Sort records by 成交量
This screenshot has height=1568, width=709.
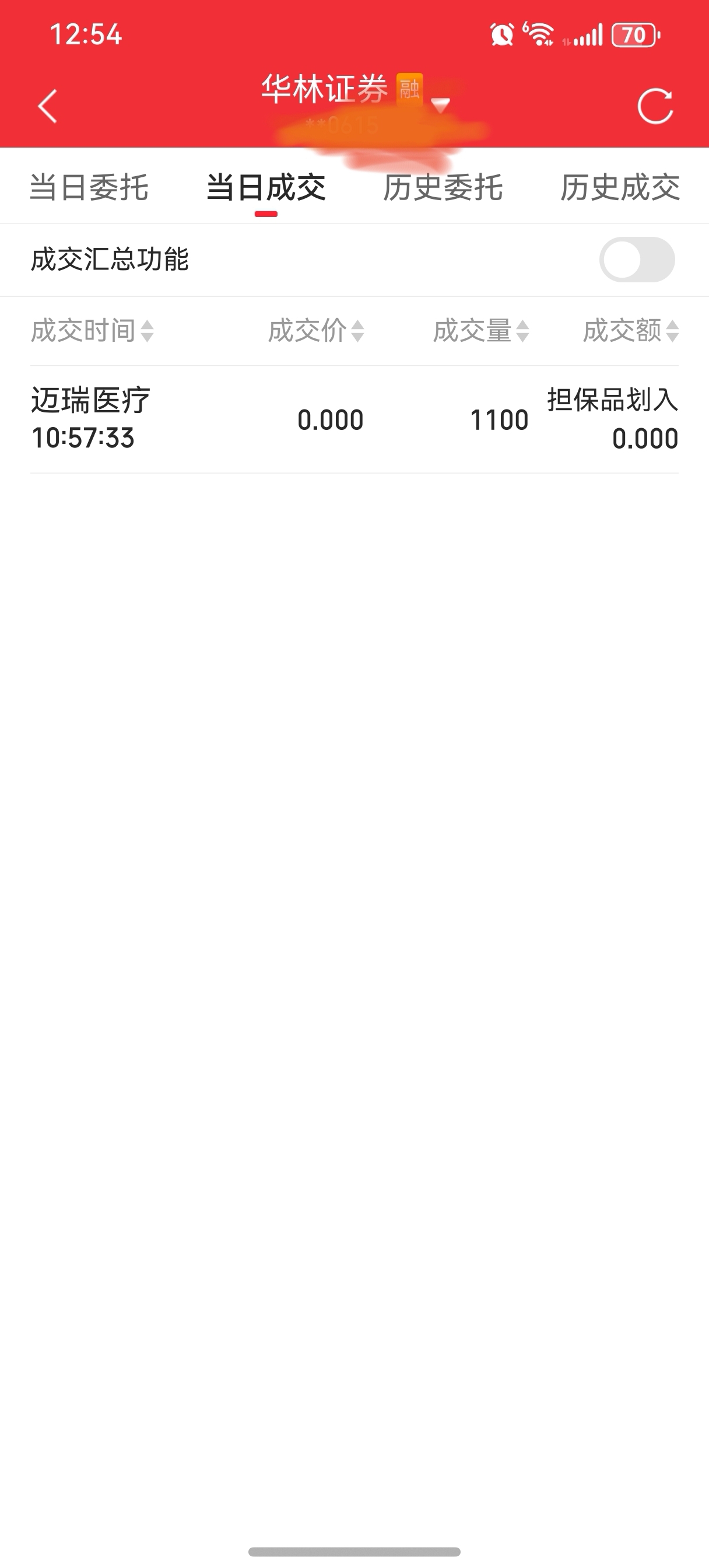[481, 331]
